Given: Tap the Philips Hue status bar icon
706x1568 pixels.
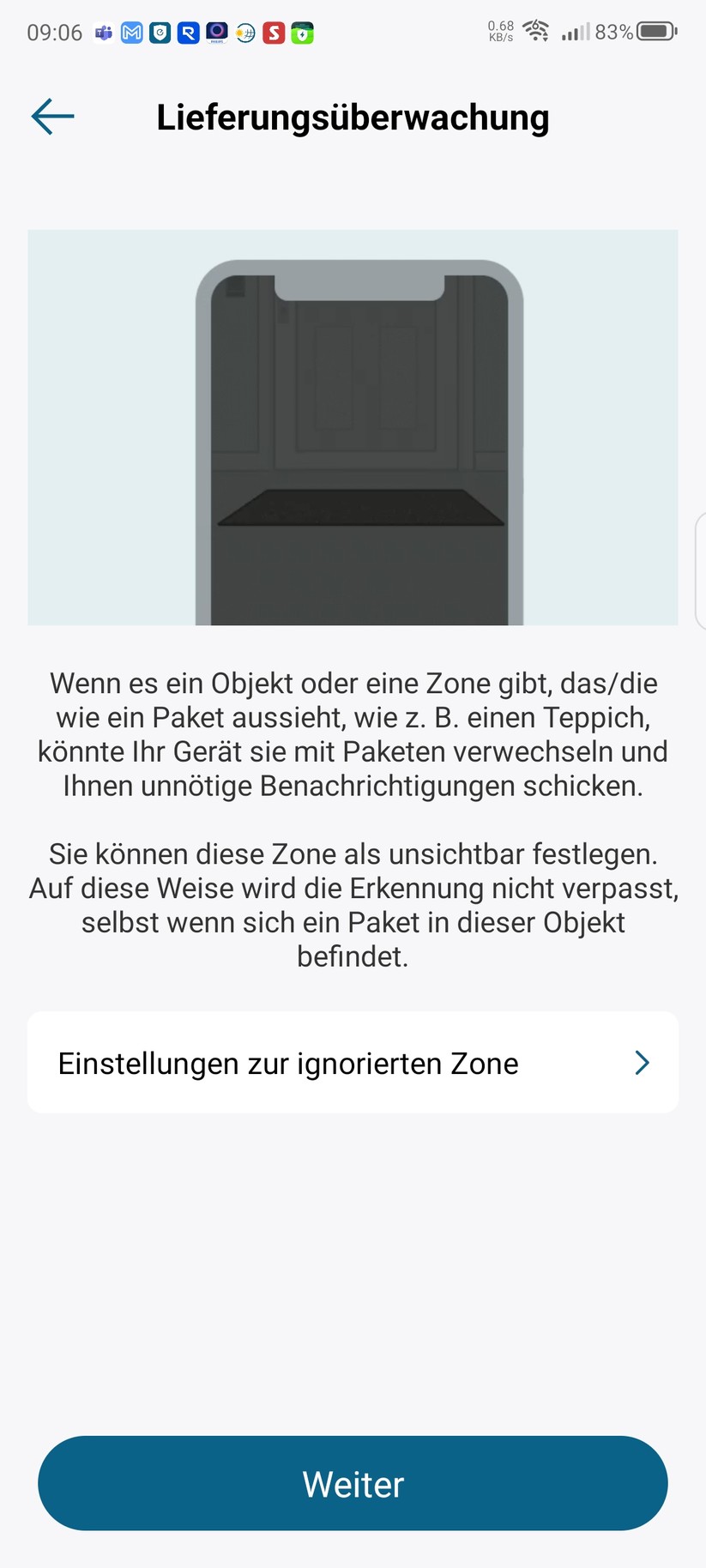Looking at the screenshot, I should [217, 33].
